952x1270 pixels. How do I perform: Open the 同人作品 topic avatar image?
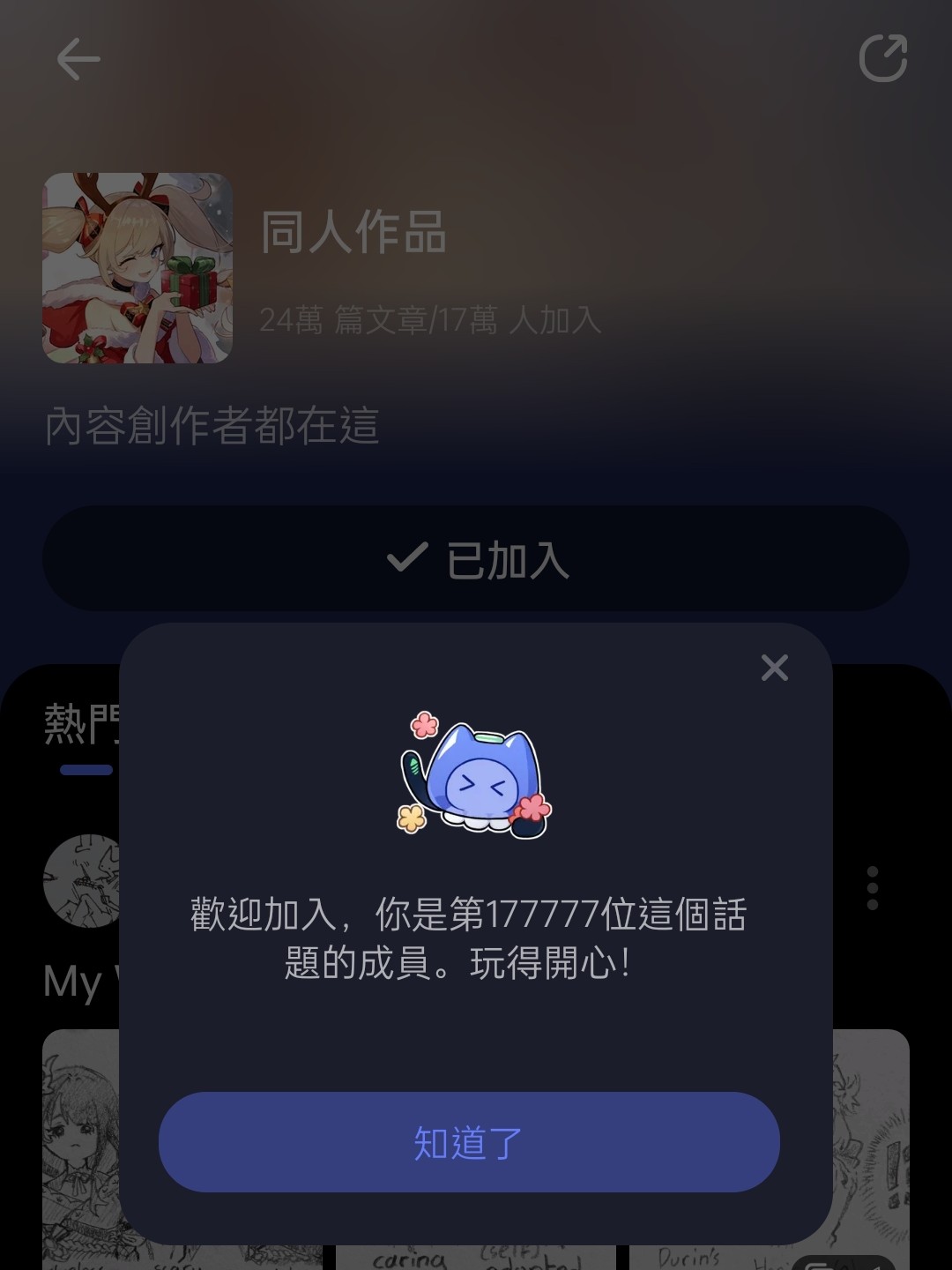point(138,269)
